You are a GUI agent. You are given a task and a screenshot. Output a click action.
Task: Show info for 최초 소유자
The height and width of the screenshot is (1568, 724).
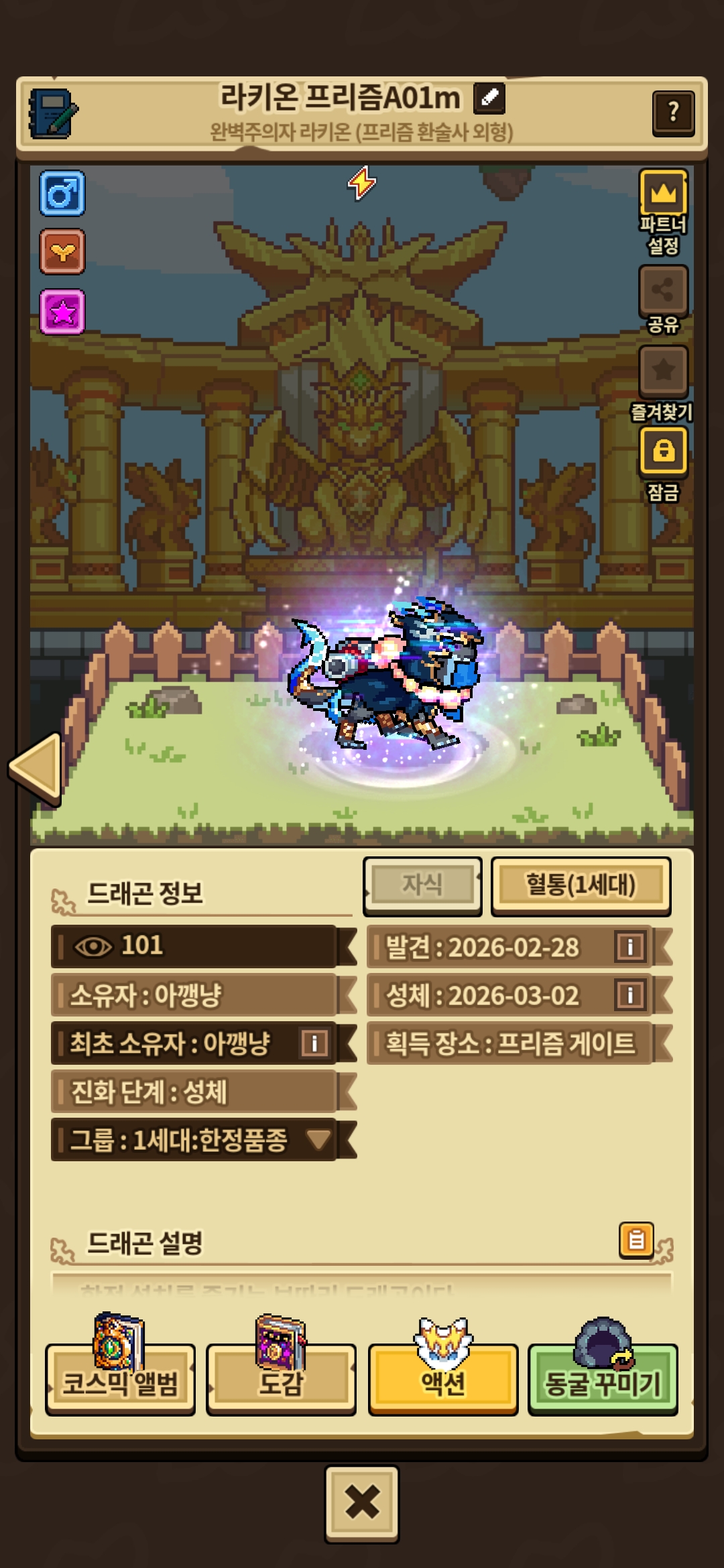(x=314, y=1043)
